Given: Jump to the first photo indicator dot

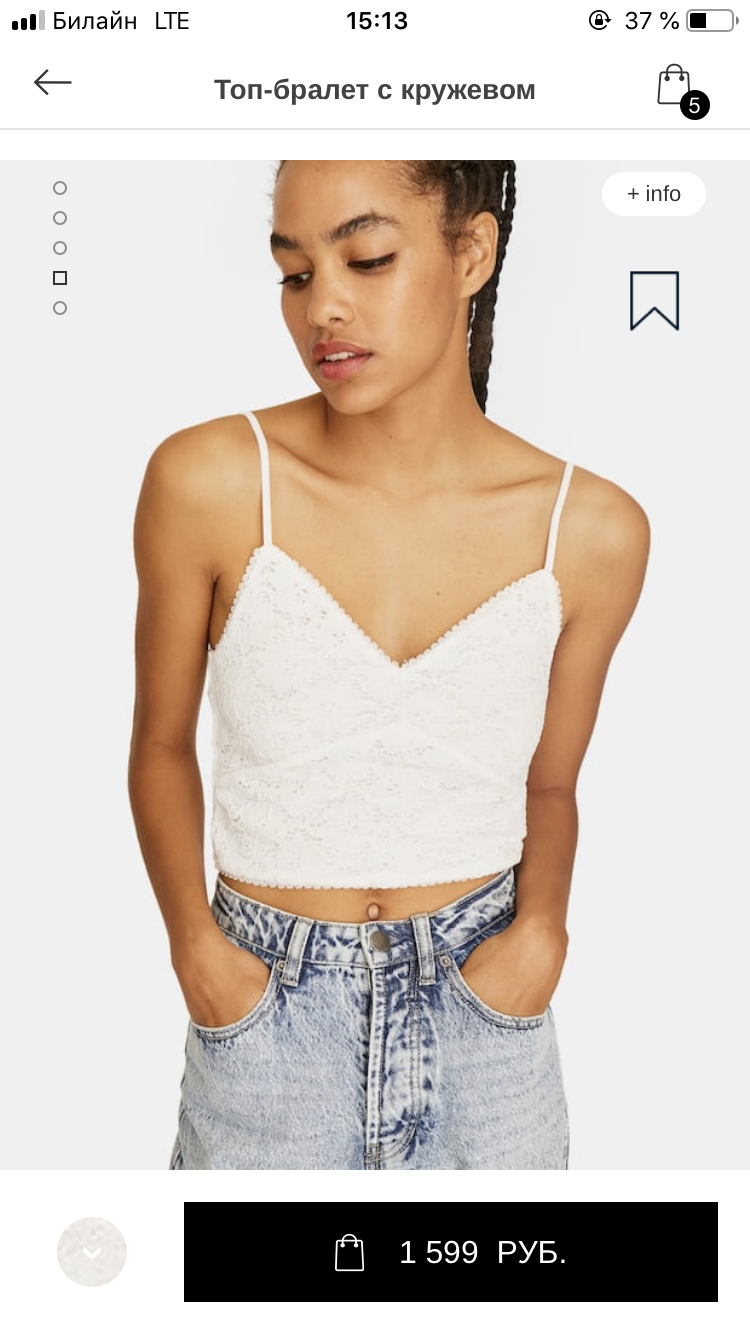Looking at the screenshot, I should point(60,188).
